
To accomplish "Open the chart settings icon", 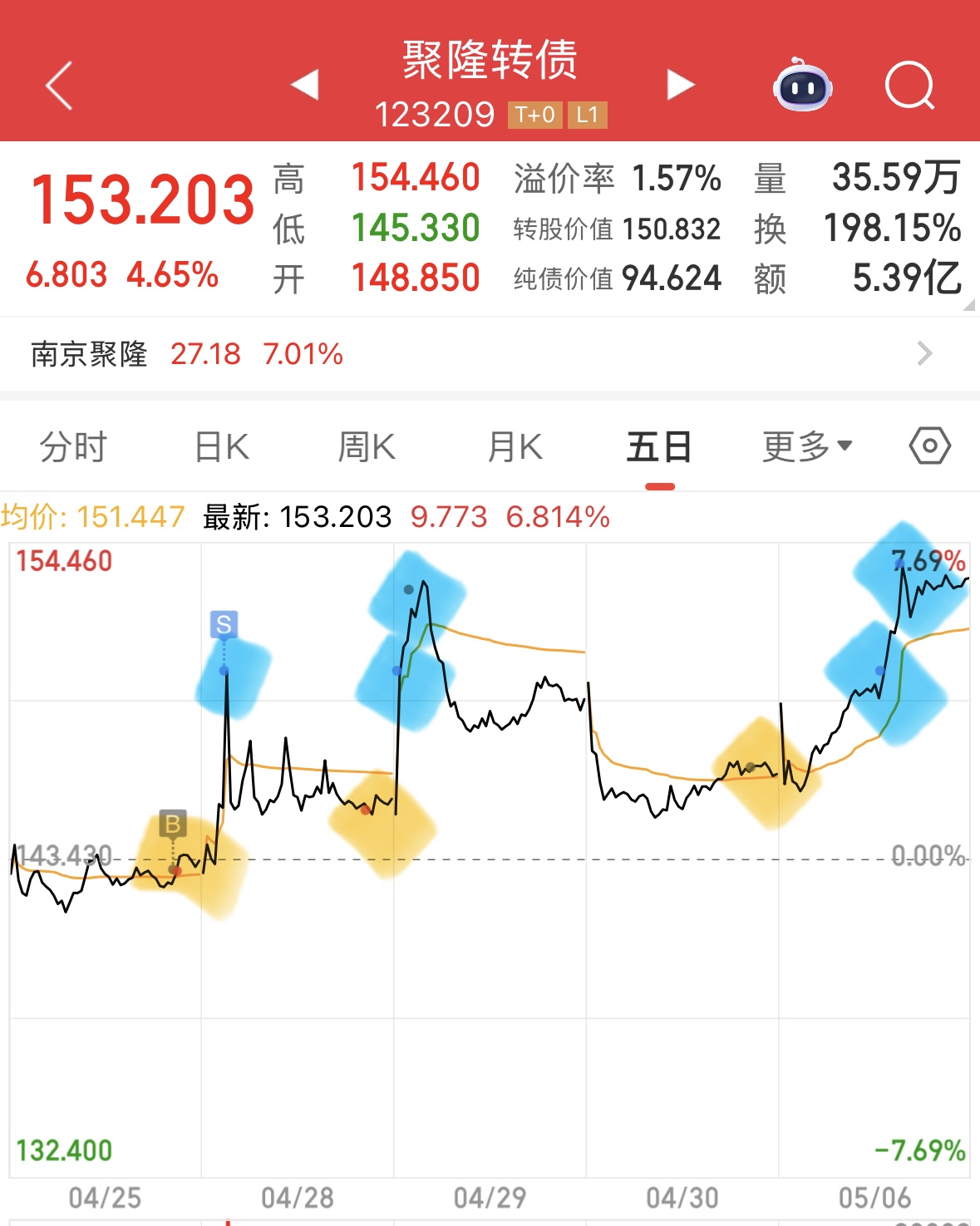I will click(x=929, y=446).
